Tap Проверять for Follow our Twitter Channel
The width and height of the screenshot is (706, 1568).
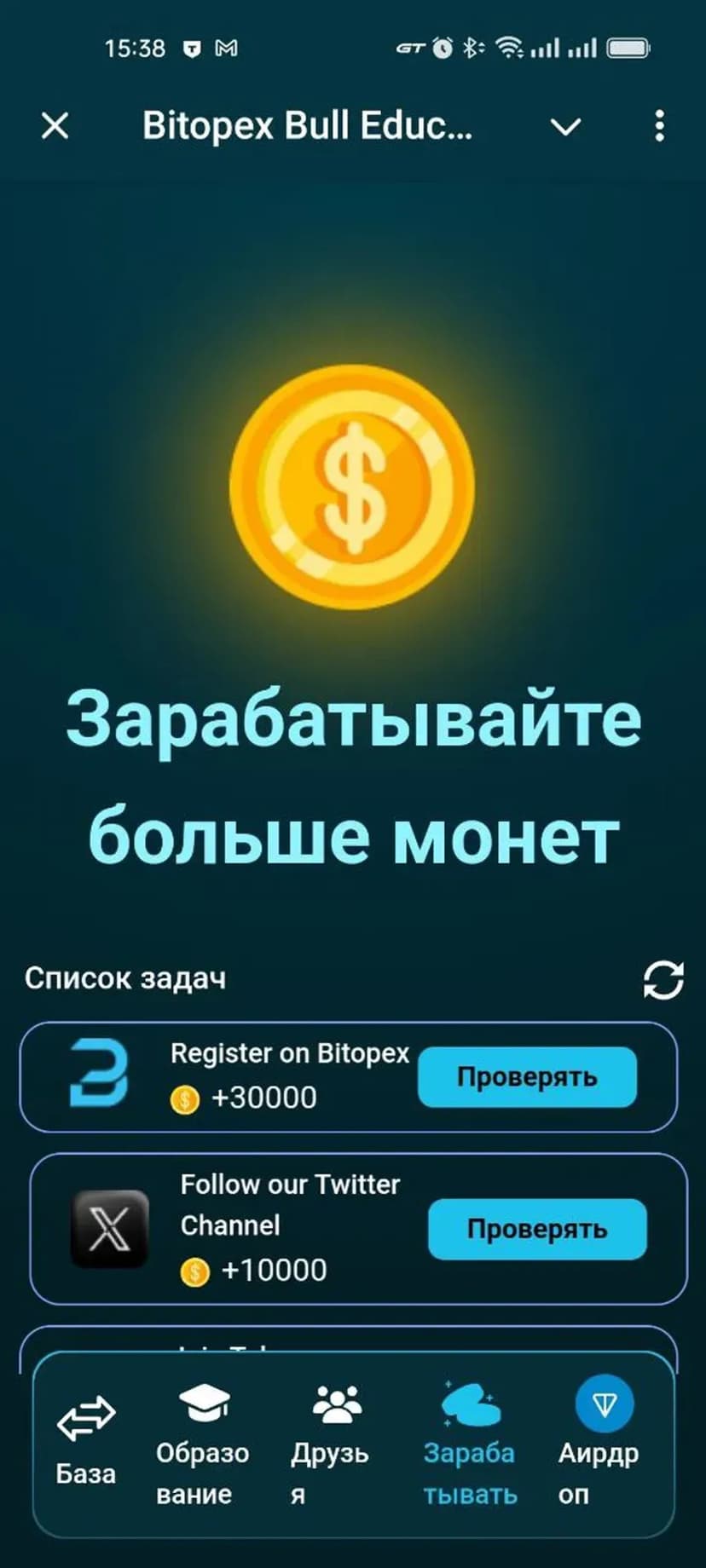[537, 1229]
